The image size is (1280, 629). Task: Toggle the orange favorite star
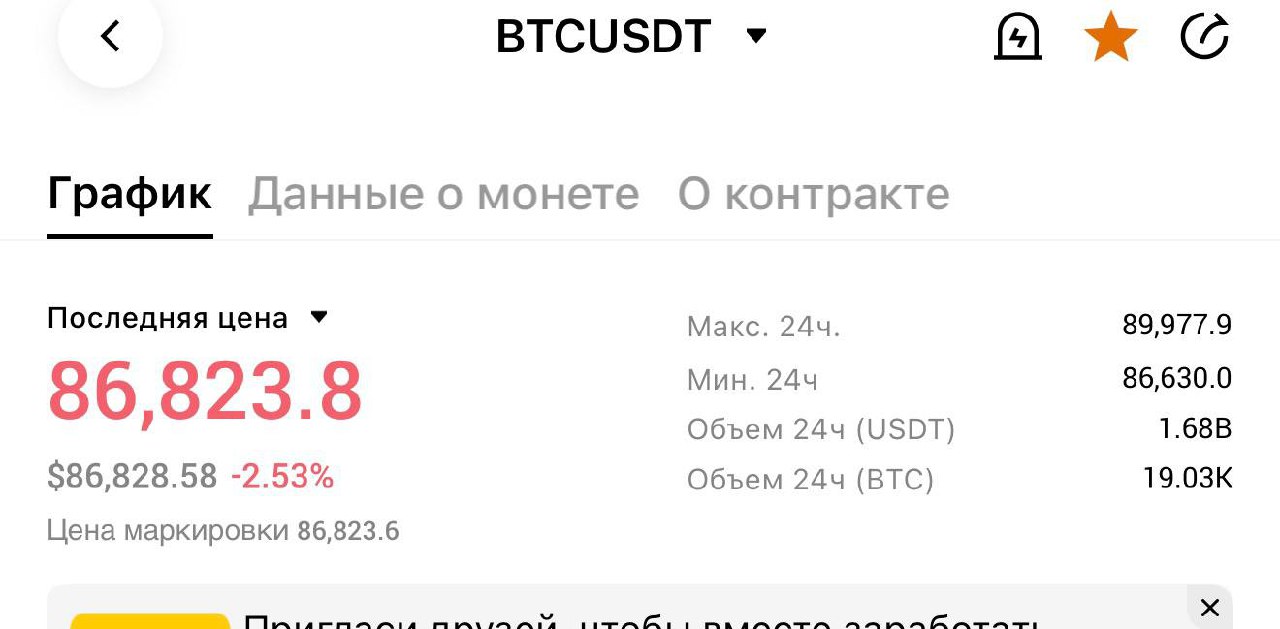(x=1111, y=38)
